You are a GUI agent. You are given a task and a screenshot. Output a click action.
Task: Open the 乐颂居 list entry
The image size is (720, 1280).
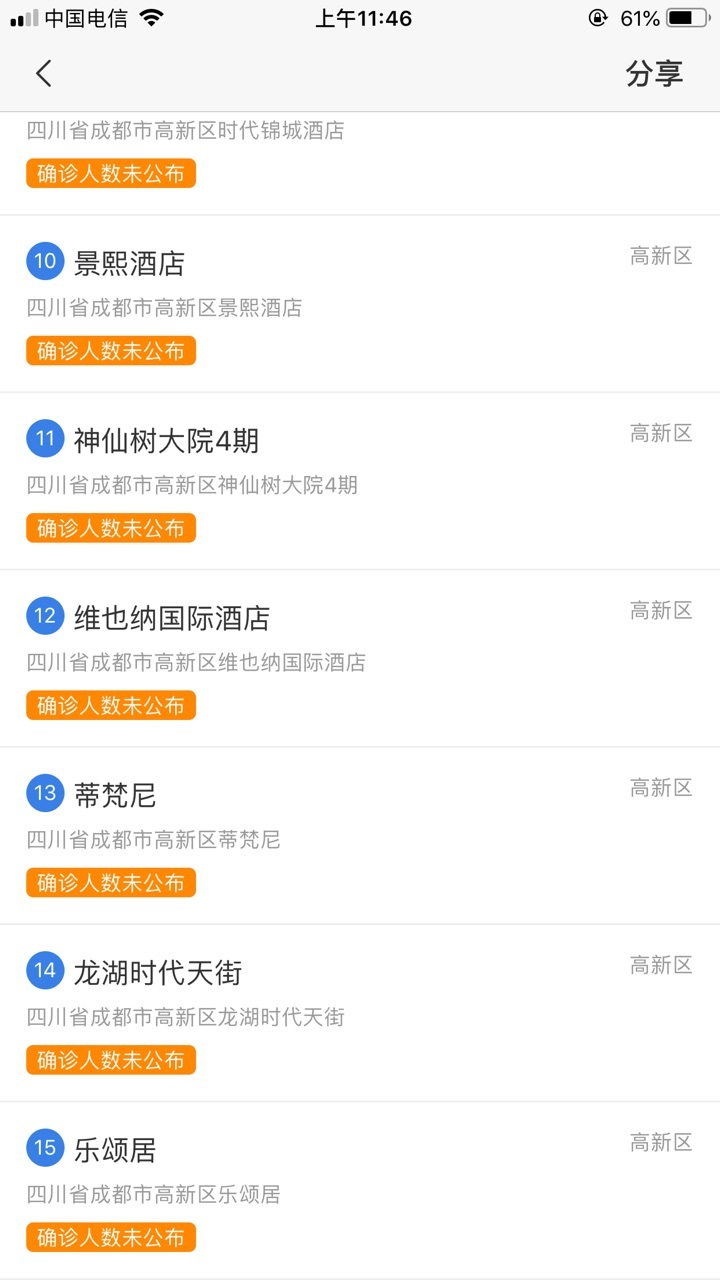click(x=360, y=1189)
